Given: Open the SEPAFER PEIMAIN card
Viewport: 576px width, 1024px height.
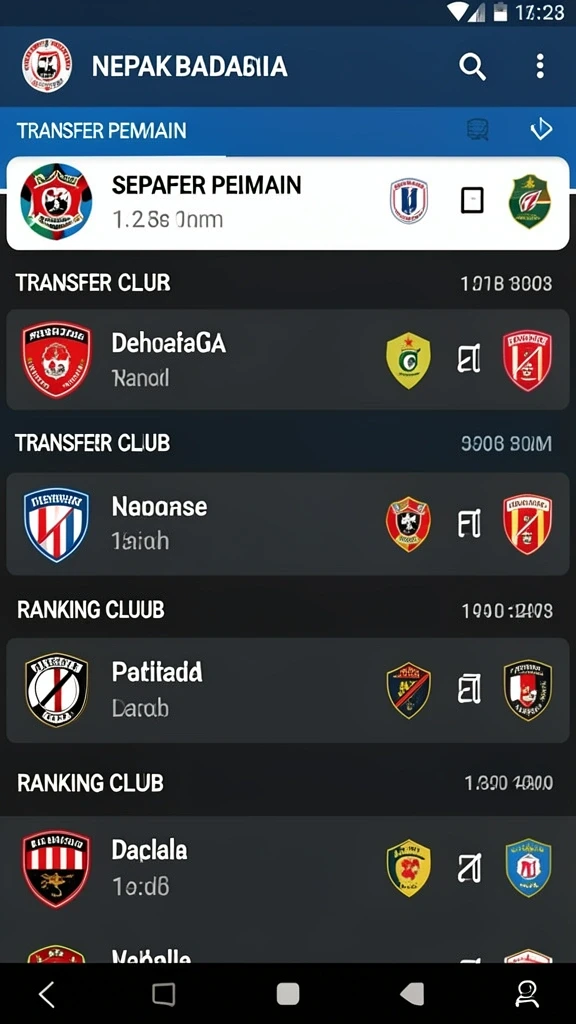Looking at the screenshot, I should click(287, 202).
